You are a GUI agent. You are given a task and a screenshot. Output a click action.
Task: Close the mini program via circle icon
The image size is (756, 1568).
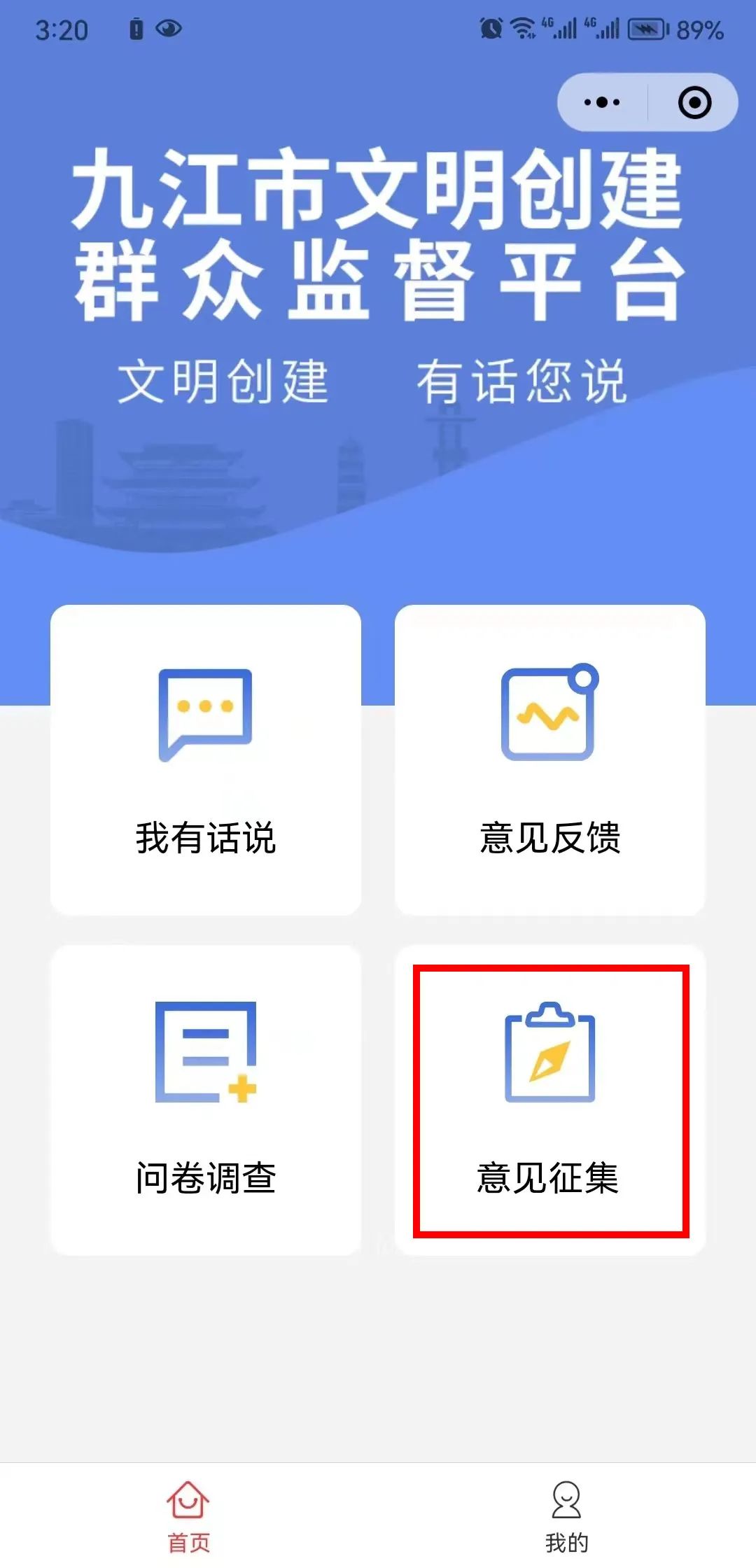click(x=694, y=102)
